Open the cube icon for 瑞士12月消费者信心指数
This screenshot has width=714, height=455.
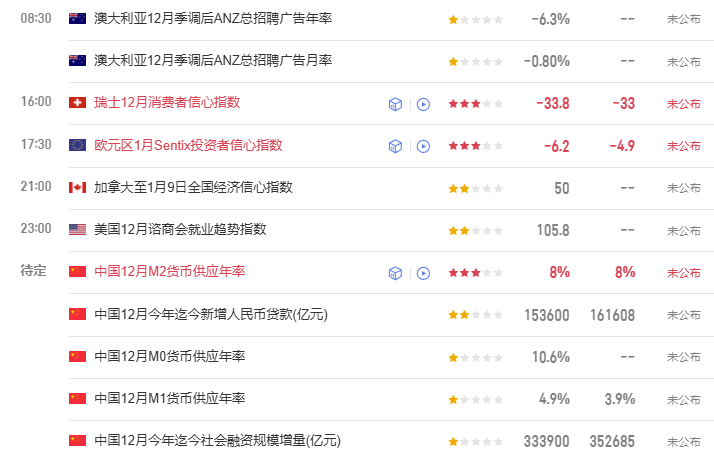click(x=395, y=103)
